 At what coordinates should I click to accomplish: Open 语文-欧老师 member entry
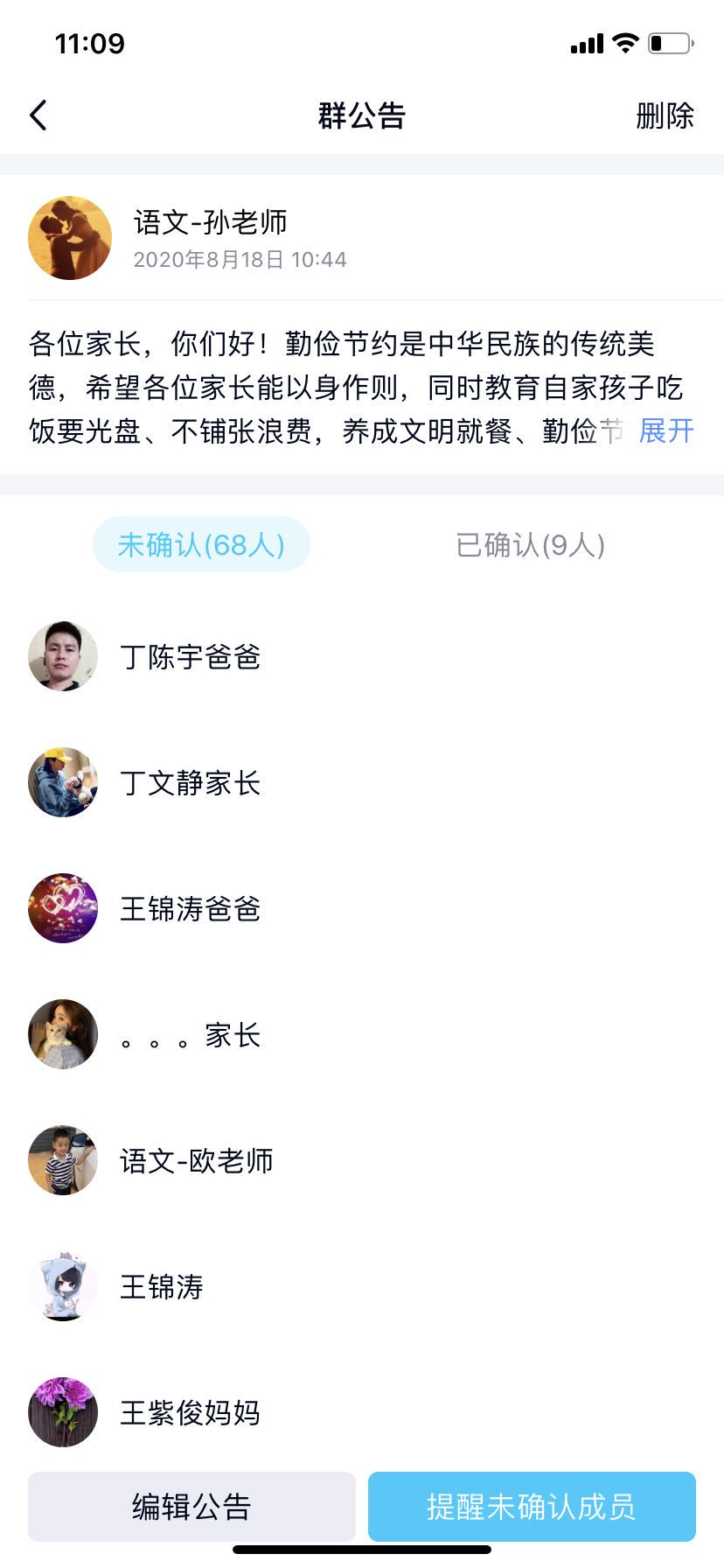click(196, 1160)
